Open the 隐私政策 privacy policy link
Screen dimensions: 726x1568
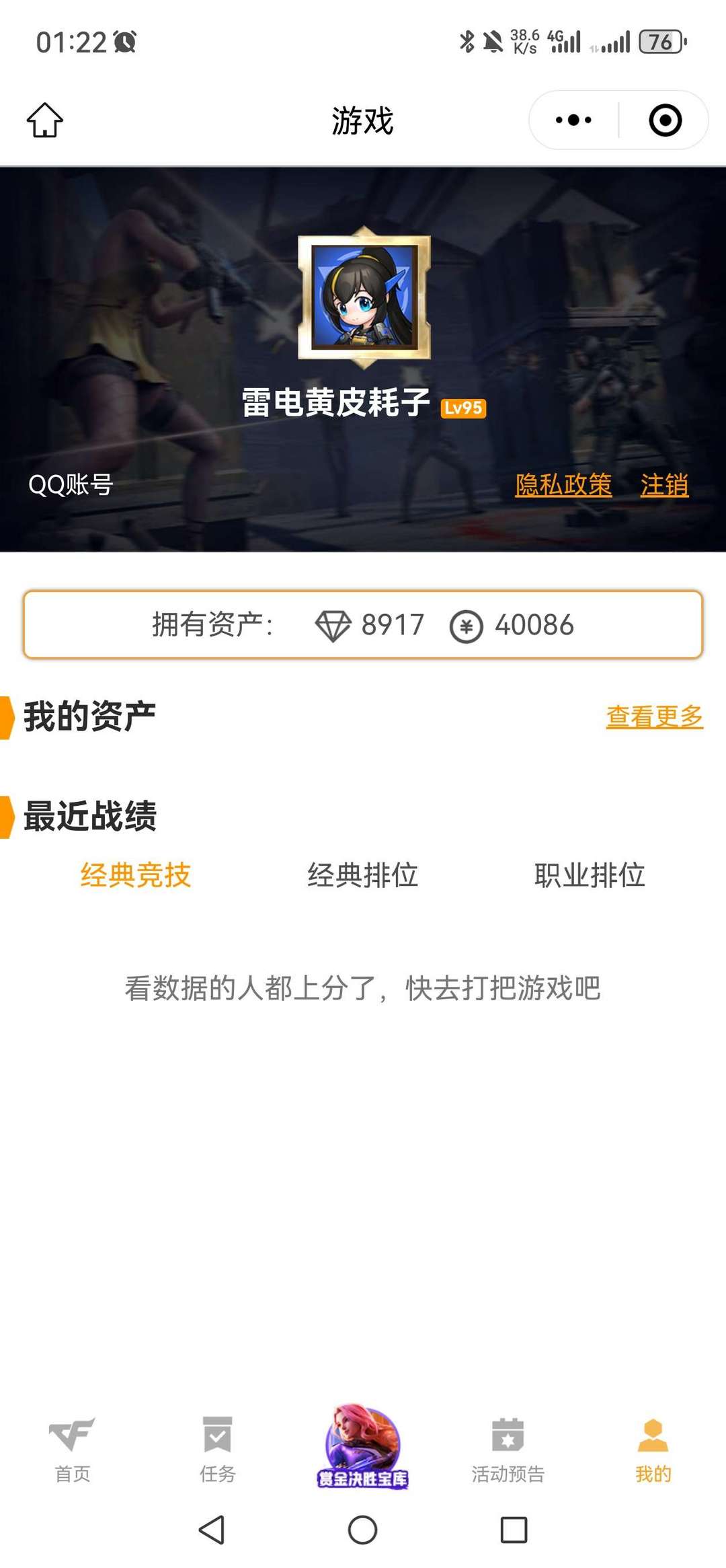(563, 484)
